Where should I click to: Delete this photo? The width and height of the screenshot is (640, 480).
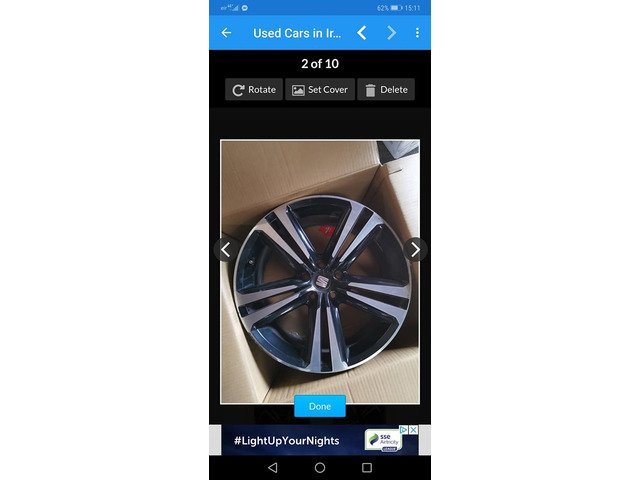385,90
